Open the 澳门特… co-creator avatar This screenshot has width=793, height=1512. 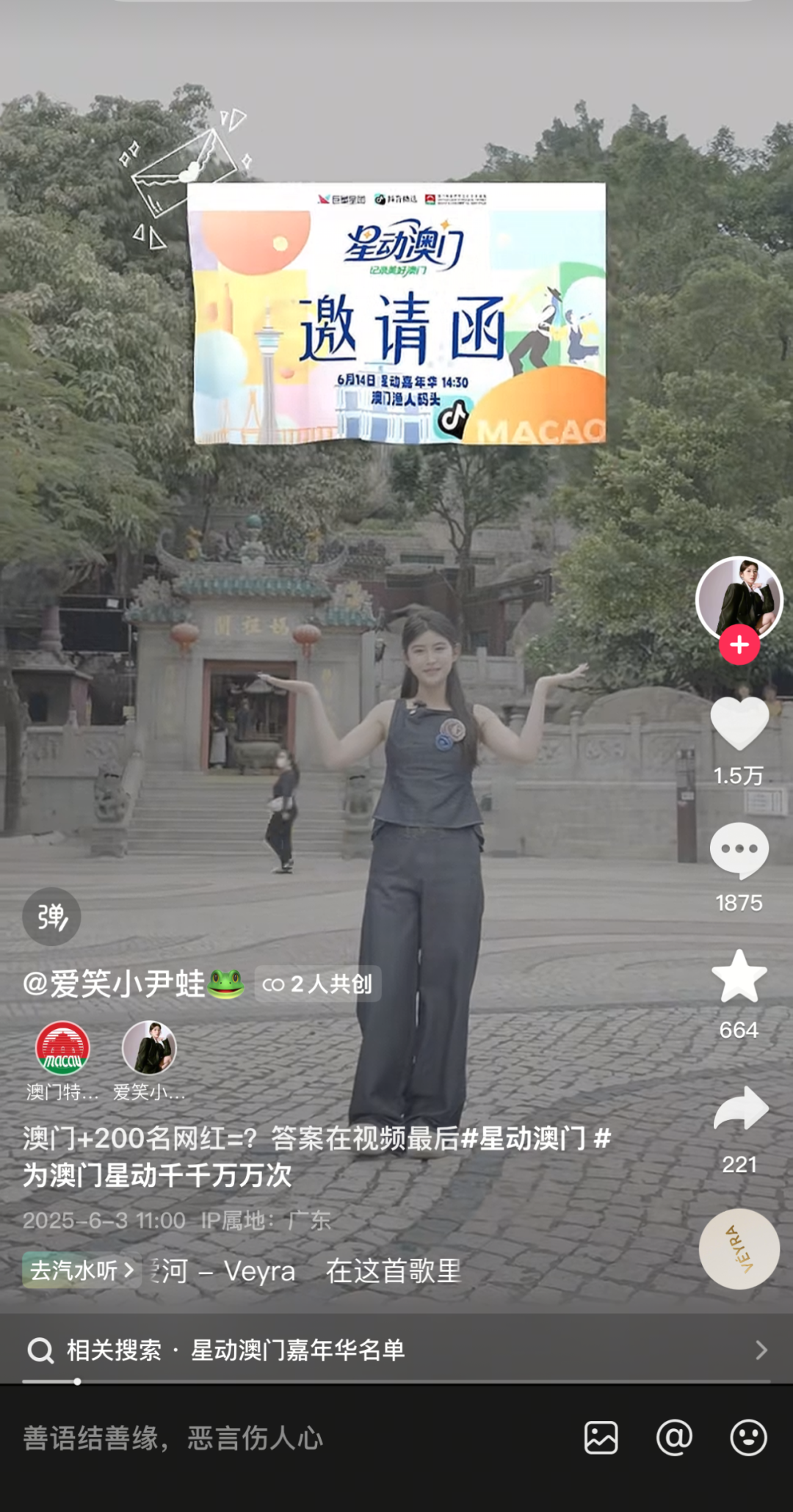[63, 1049]
